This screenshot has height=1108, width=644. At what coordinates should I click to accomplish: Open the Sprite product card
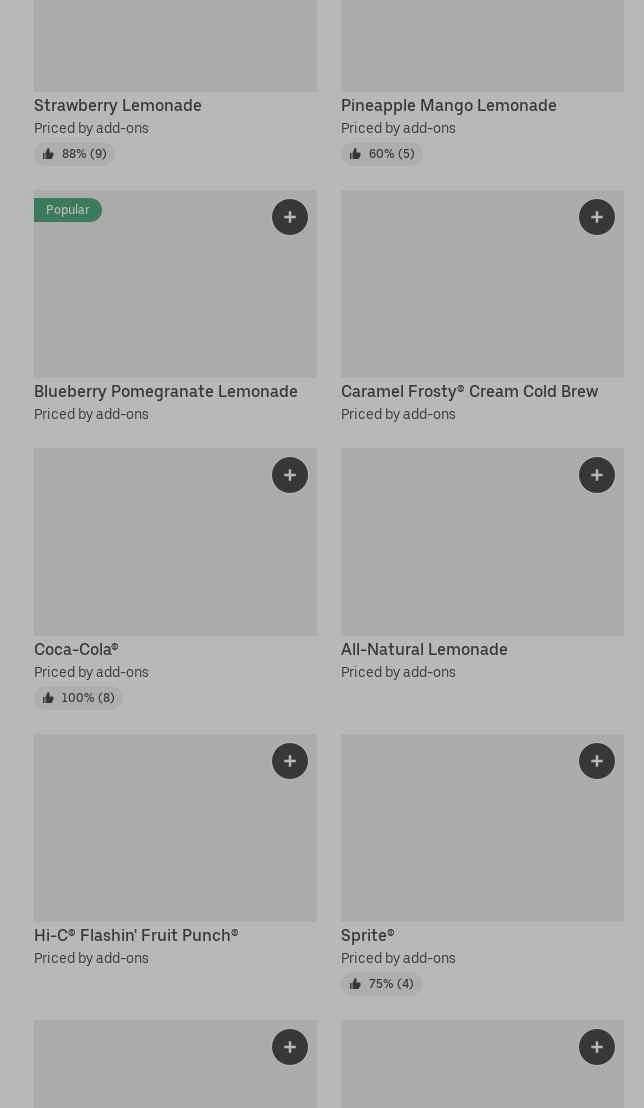(x=368, y=936)
